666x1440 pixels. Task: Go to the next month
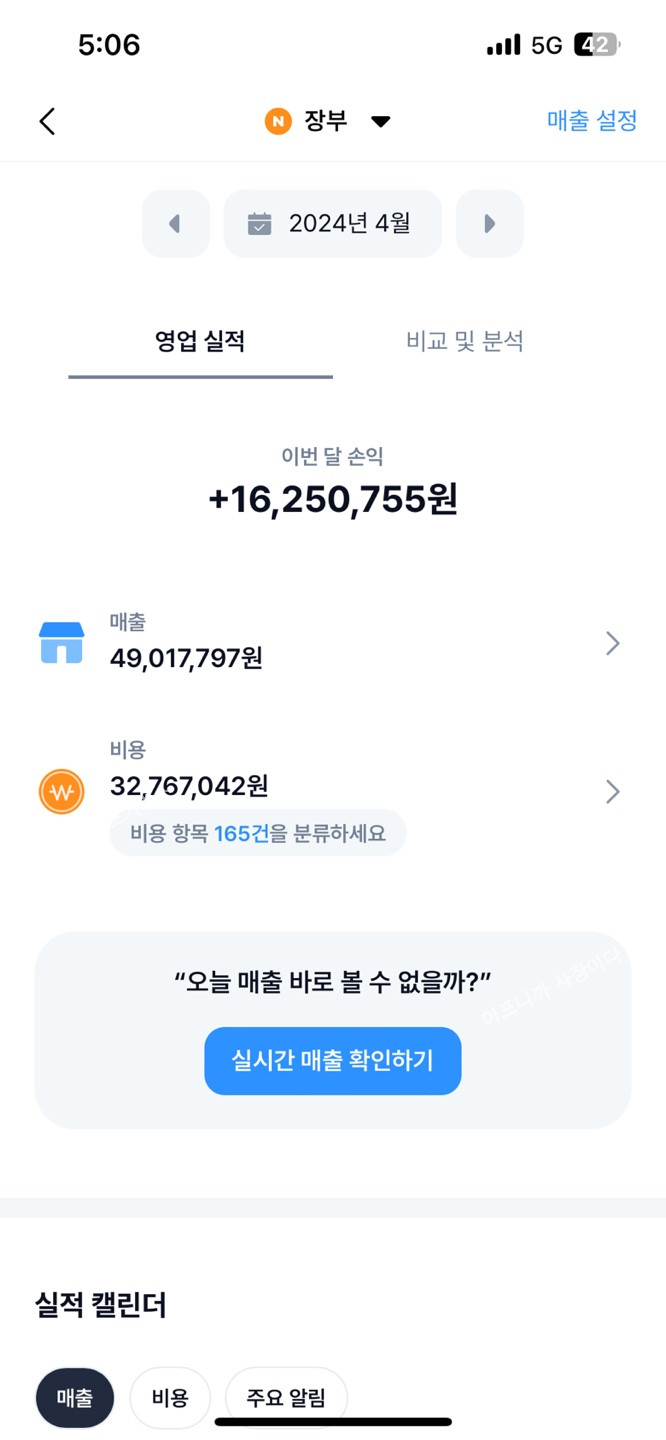[489, 224]
